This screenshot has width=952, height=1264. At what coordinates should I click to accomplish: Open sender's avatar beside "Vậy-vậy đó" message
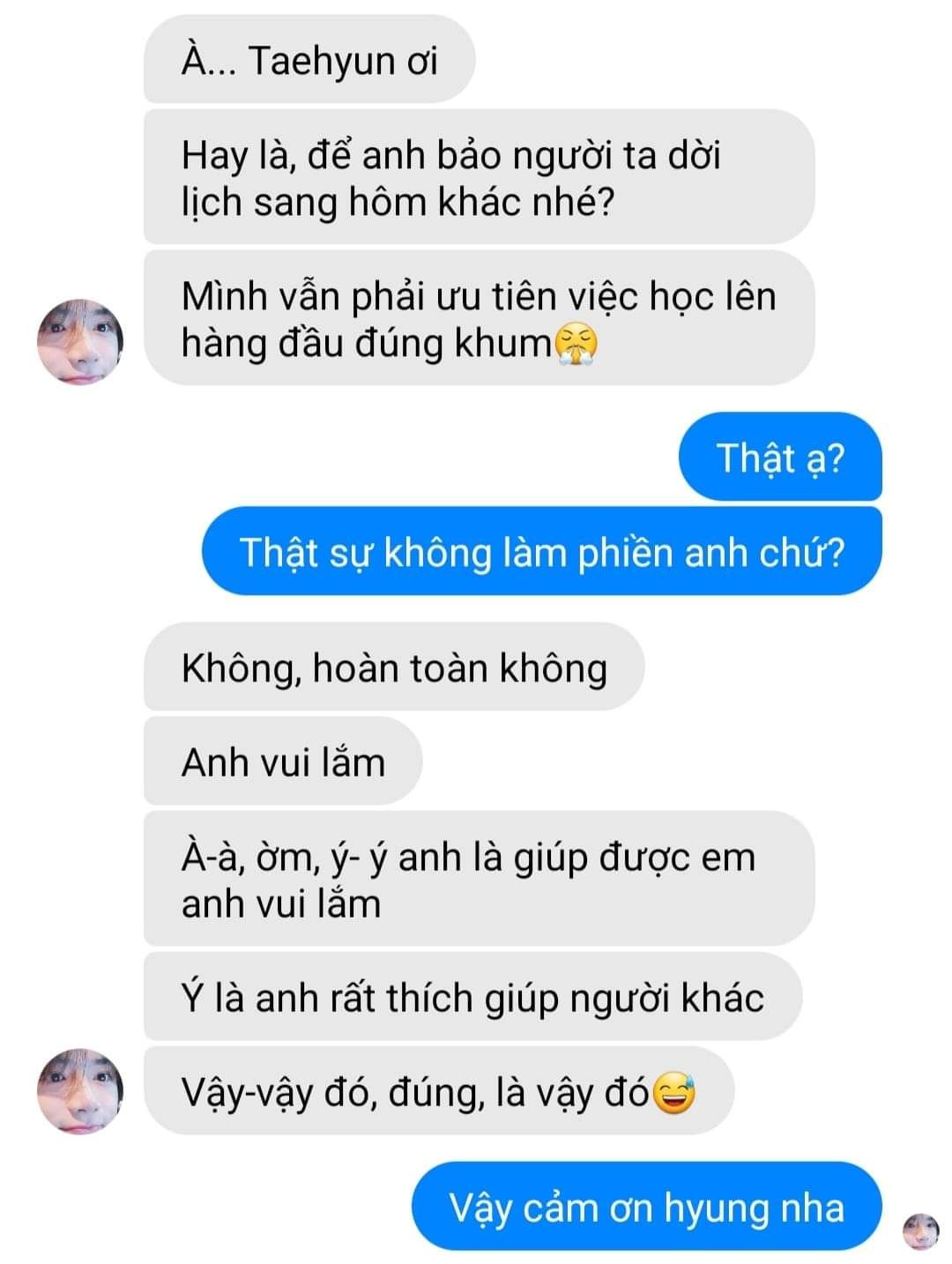click(x=80, y=1090)
